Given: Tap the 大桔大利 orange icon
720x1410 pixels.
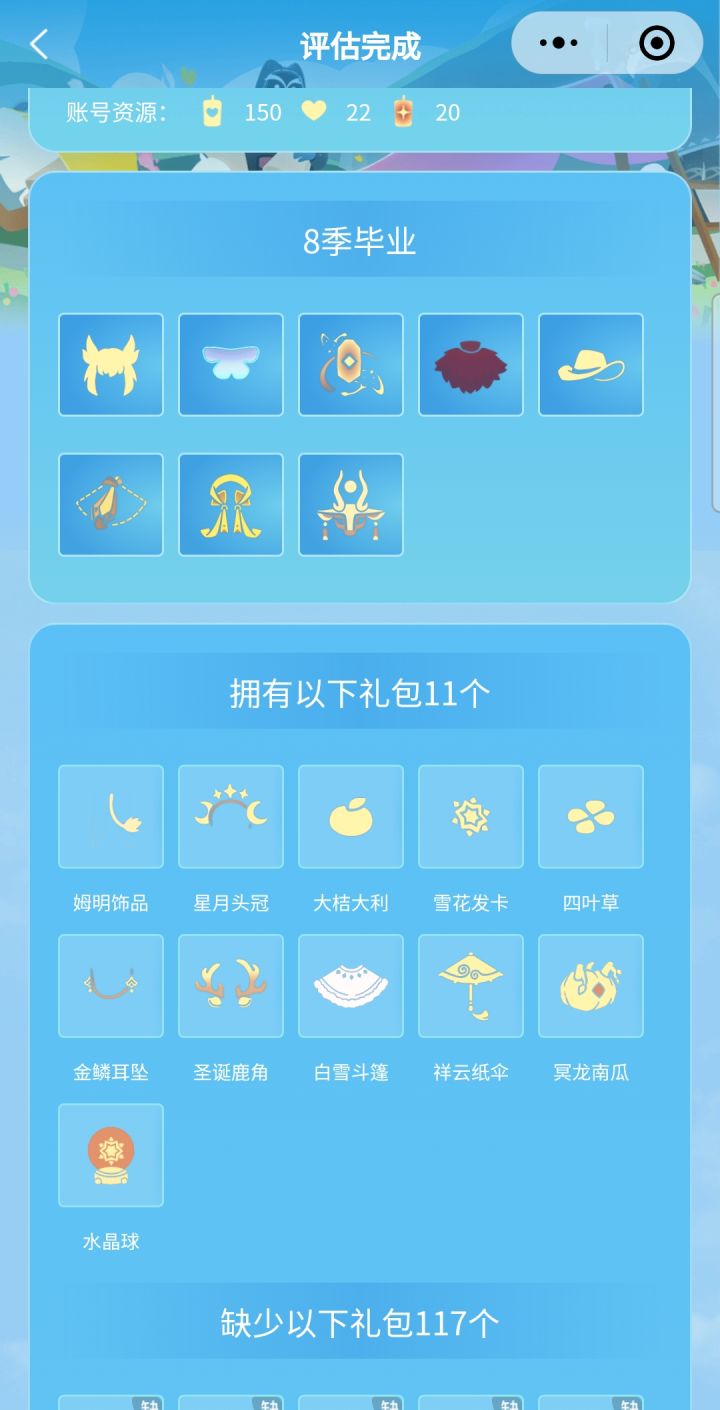Looking at the screenshot, I should tap(350, 815).
